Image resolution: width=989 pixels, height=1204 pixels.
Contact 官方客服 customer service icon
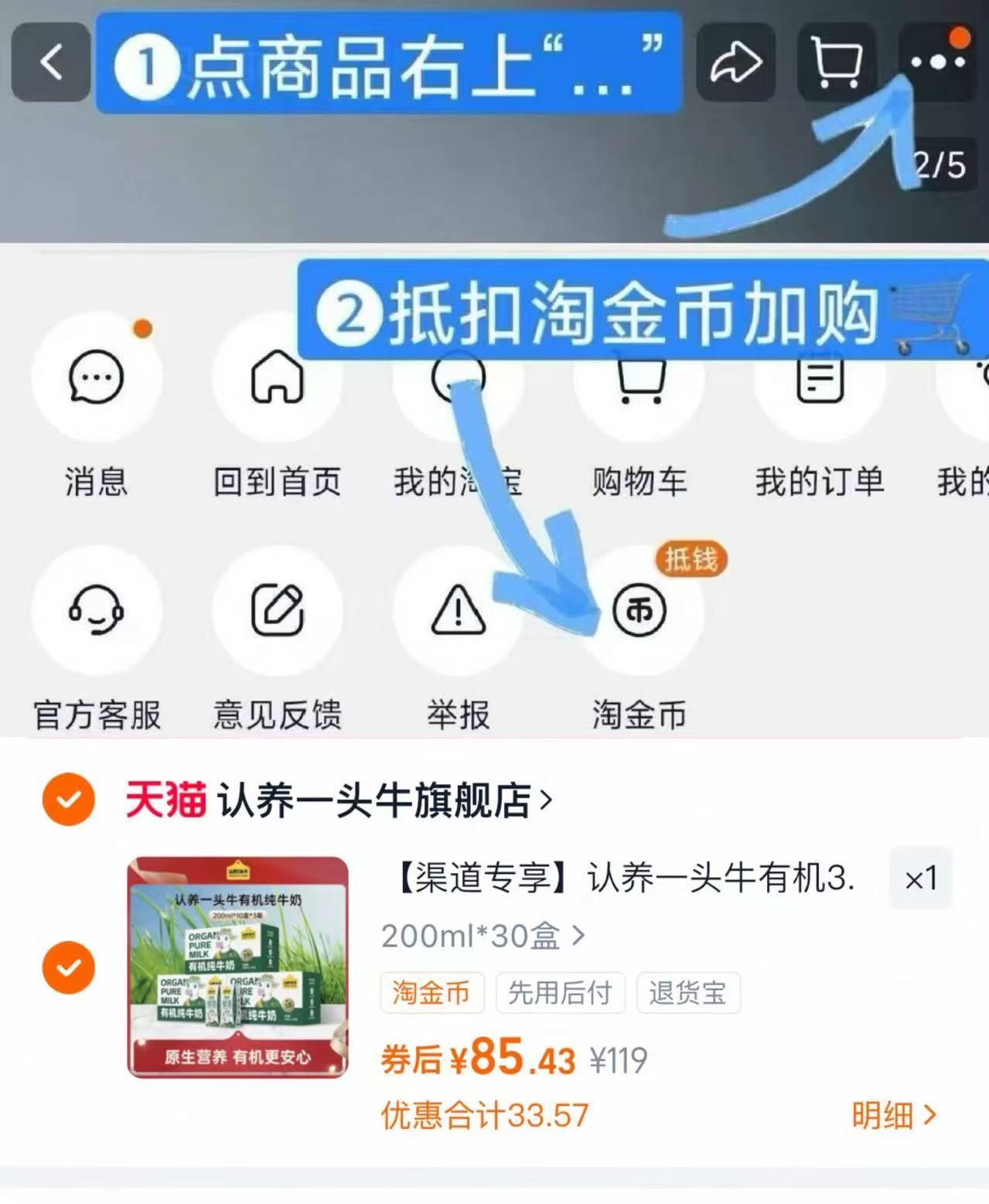96,611
